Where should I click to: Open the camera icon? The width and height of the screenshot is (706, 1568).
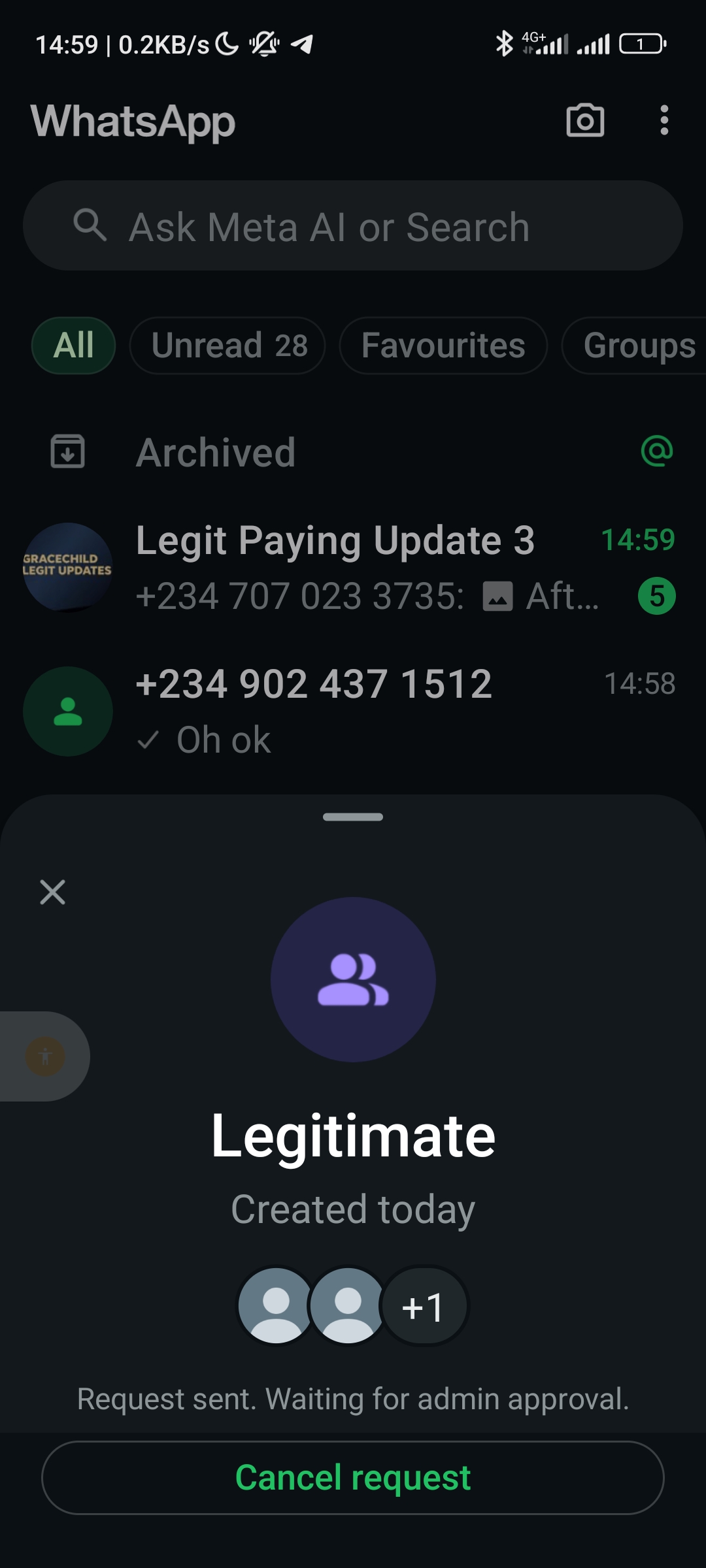click(x=585, y=120)
